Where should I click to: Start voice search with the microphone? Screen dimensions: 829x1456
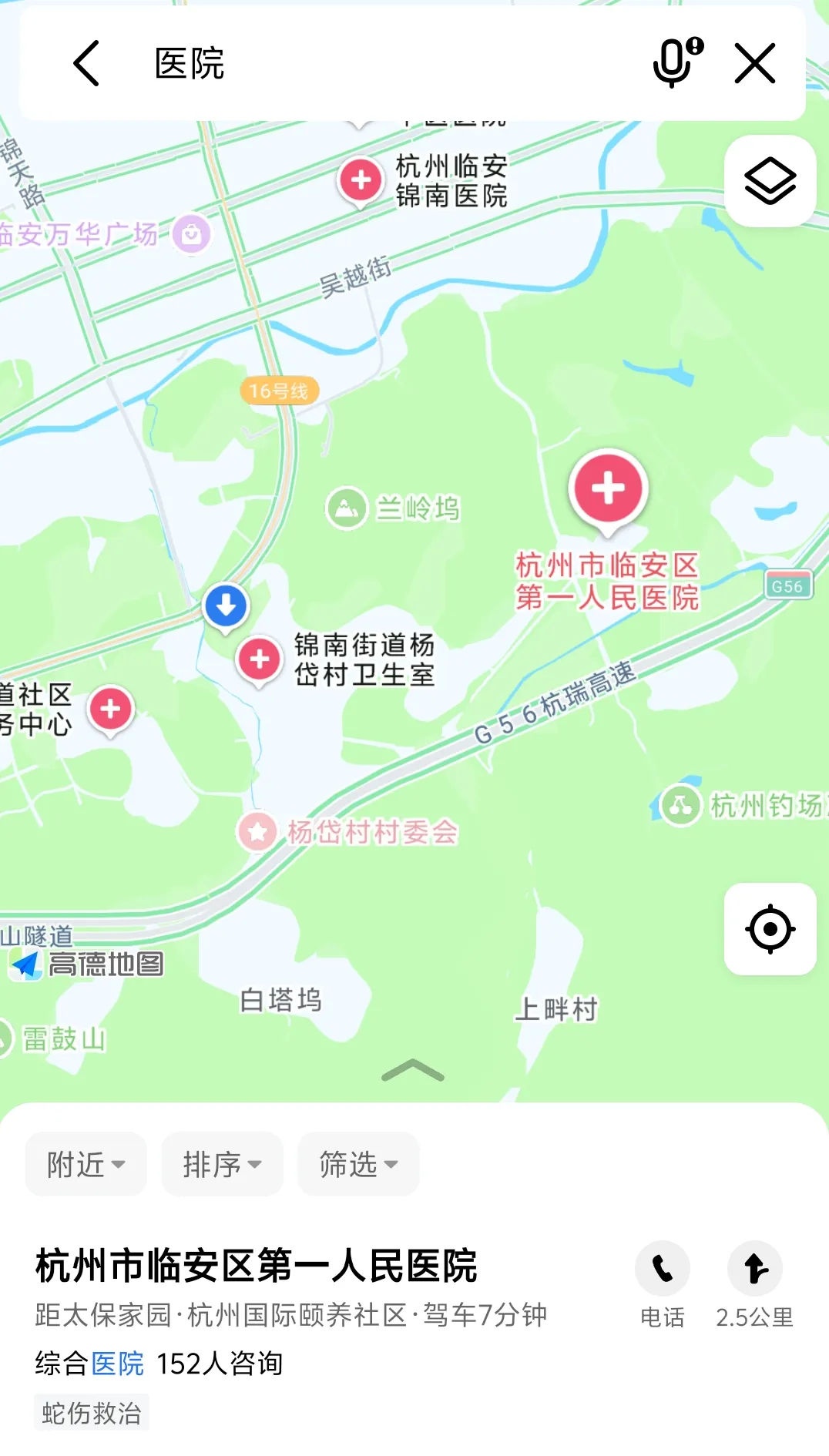676,62
